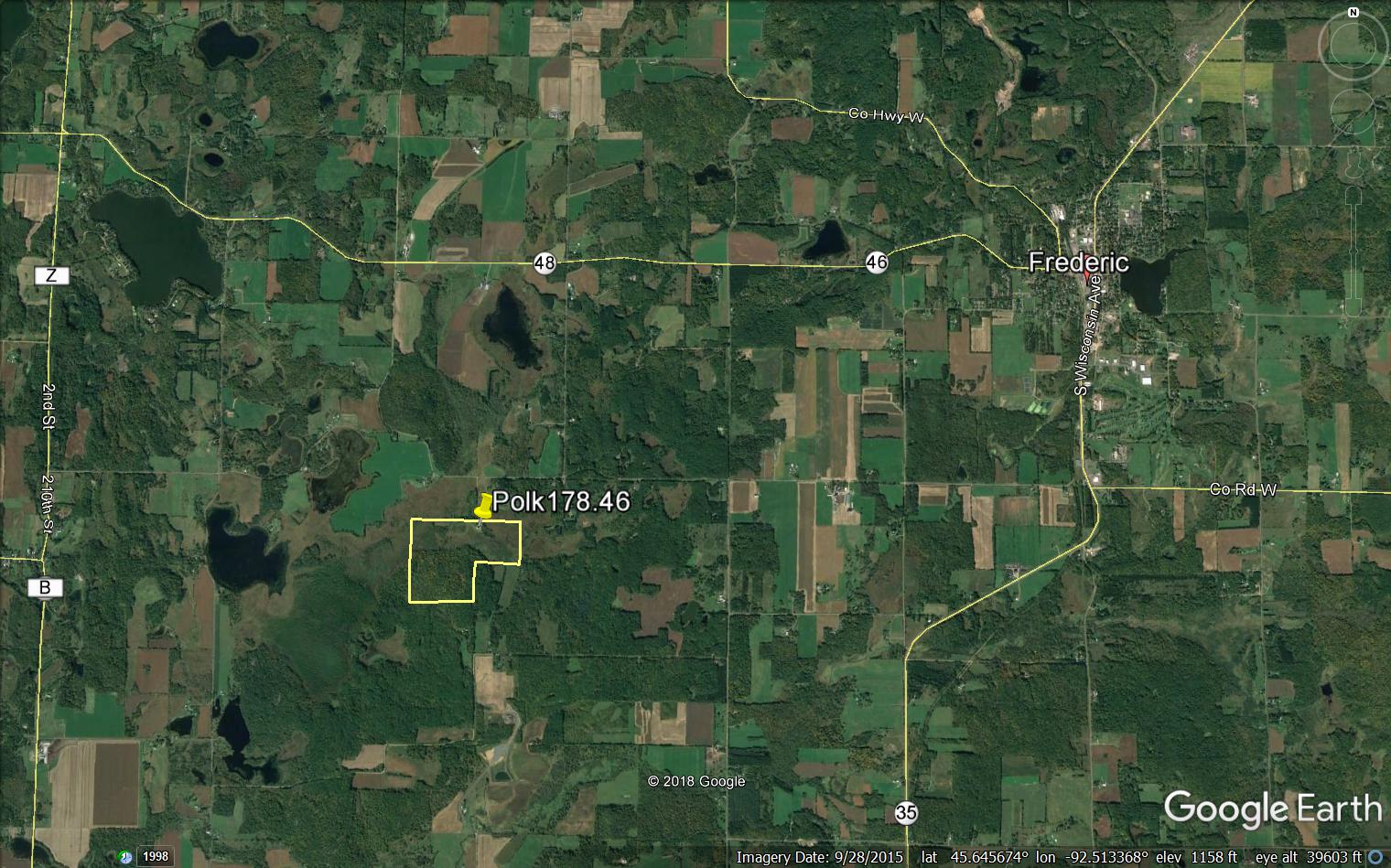
Task: Open the Street View pegman control
Action: pos(1353,167)
